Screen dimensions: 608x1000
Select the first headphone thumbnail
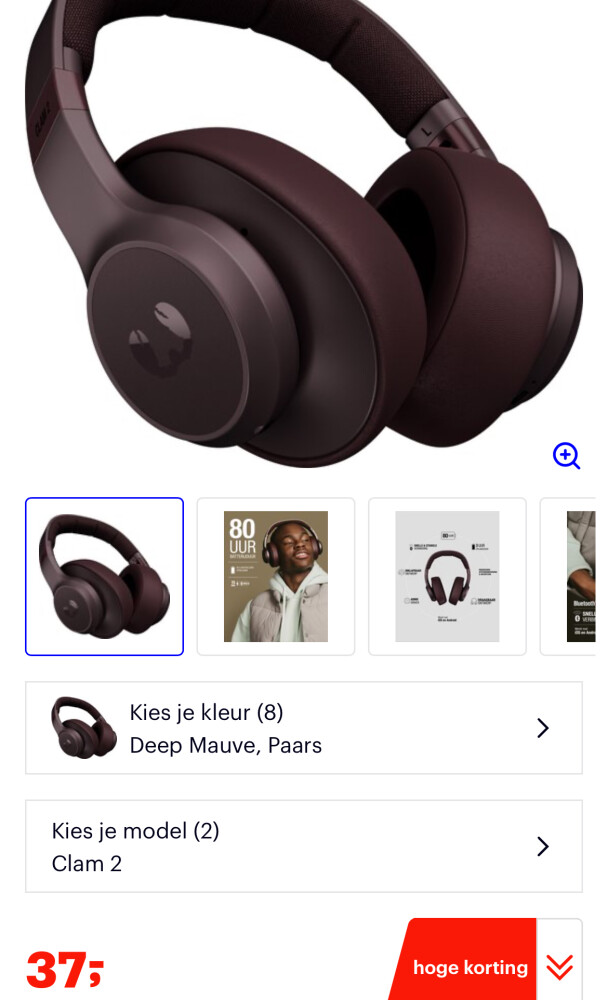click(104, 576)
